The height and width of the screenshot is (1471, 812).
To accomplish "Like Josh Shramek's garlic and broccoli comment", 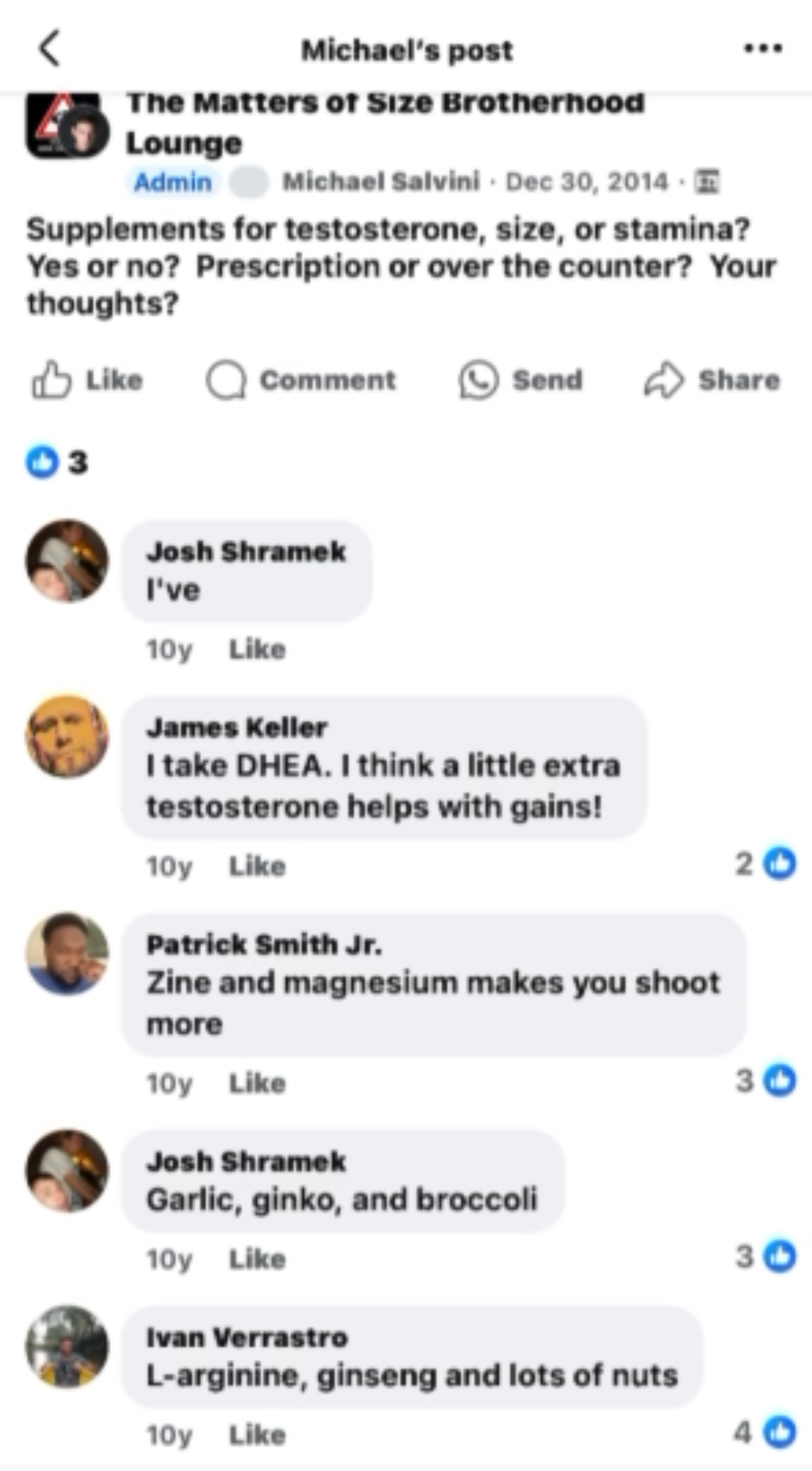I will pos(257,1260).
